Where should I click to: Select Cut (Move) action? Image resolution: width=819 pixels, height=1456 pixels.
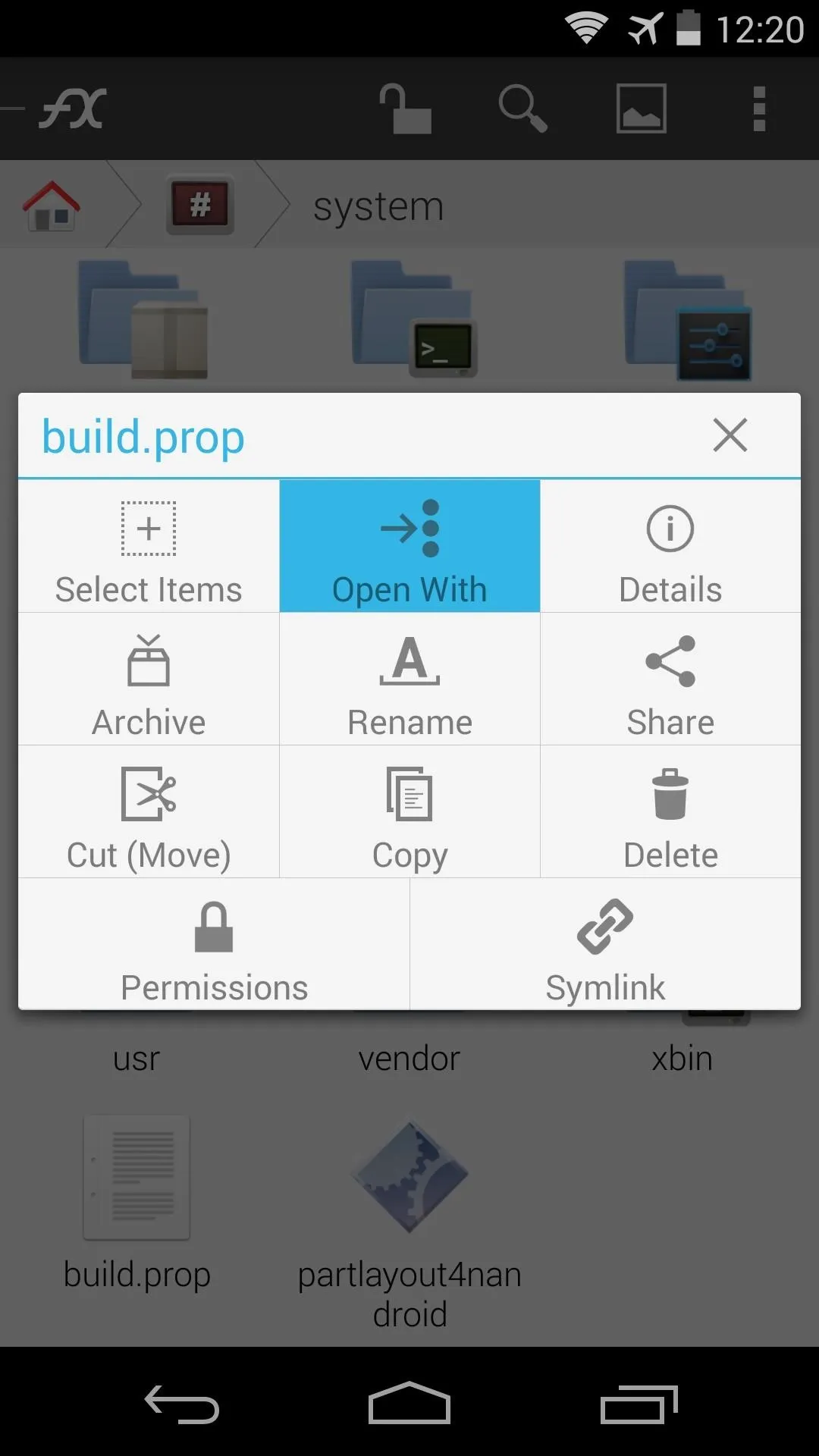pyautogui.click(x=149, y=811)
